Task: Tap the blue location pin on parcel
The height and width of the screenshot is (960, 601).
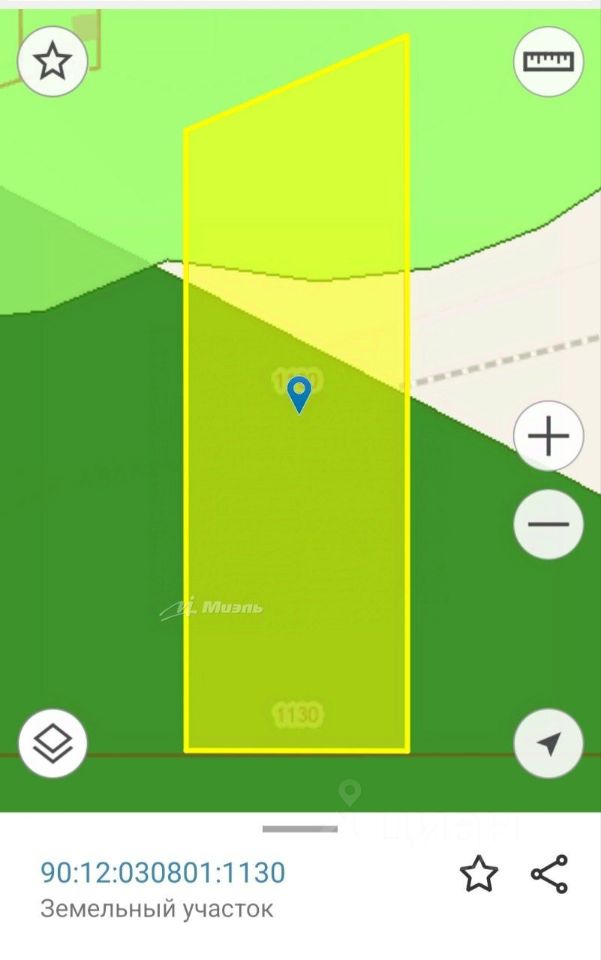Action: tap(299, 393)
